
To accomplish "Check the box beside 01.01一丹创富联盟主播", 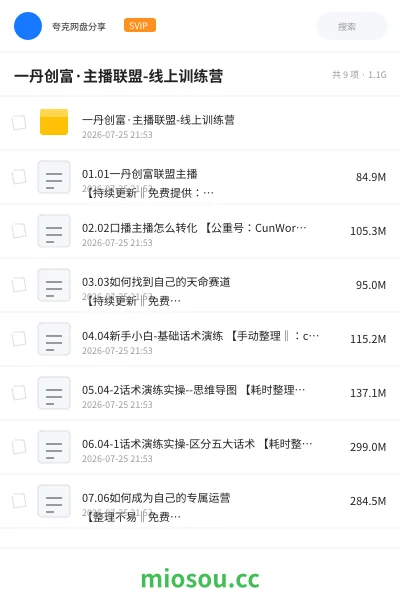I will 19,177.
